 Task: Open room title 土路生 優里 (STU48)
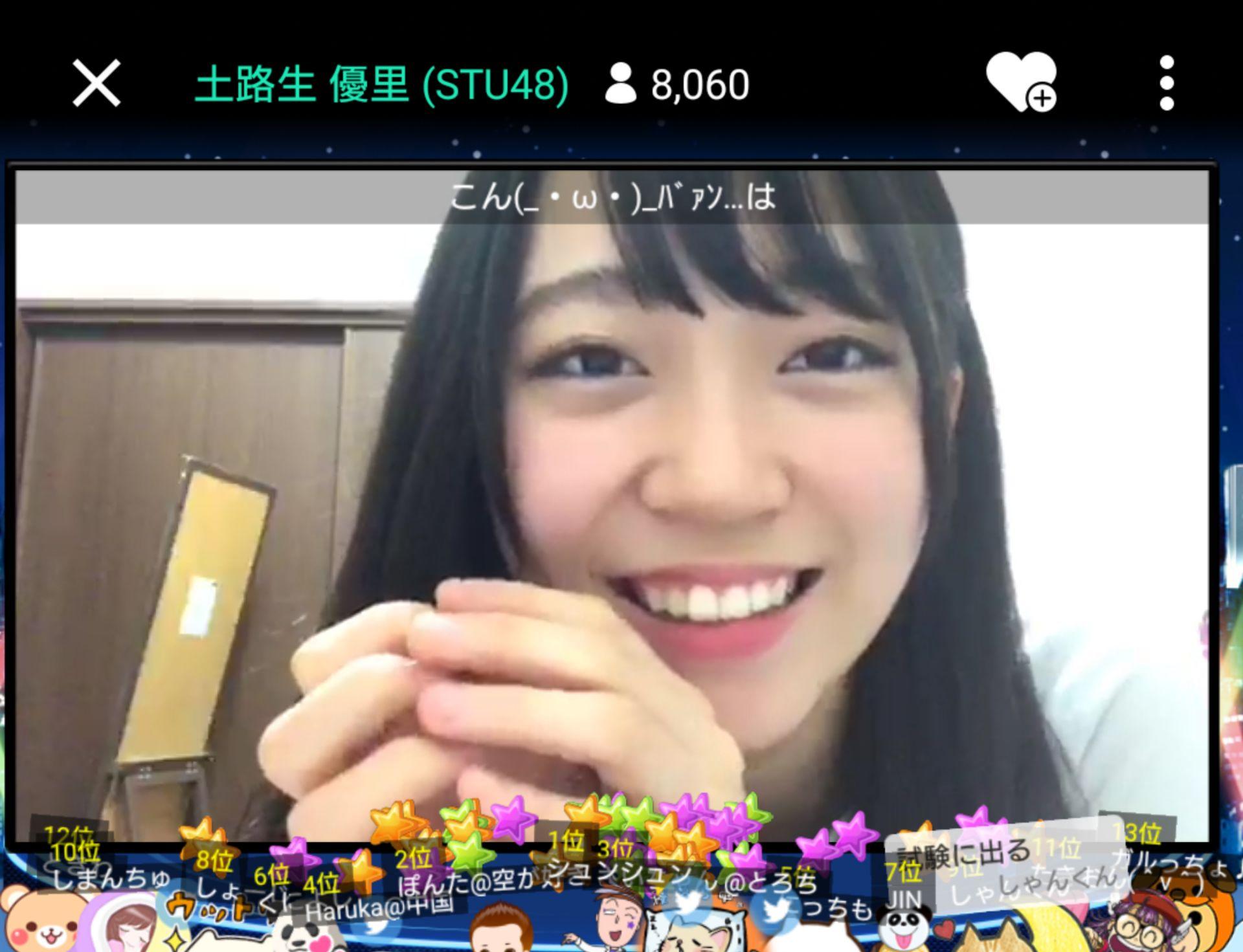click(x=381, y=85)
